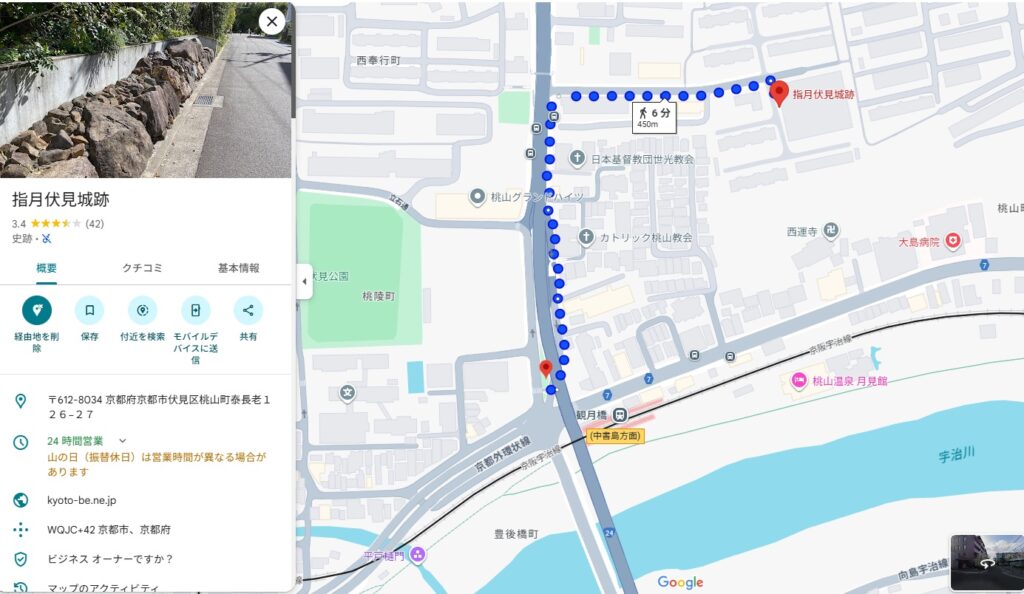Select 桃山温泉 月見館 on the map
The width and height of the screenshot is (1024, 594).
tap(799, 380)
